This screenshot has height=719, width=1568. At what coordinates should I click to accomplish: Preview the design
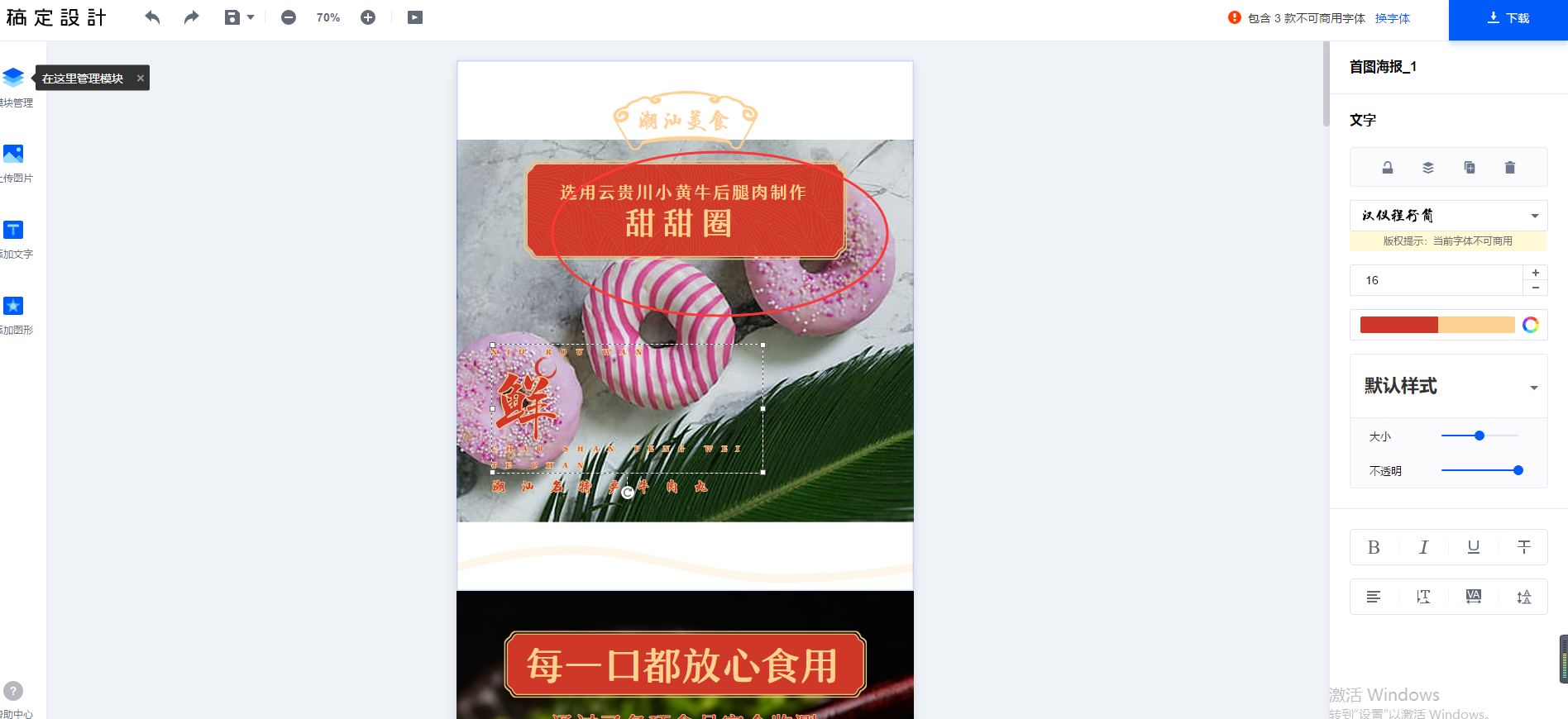click(x=415, y=17)
